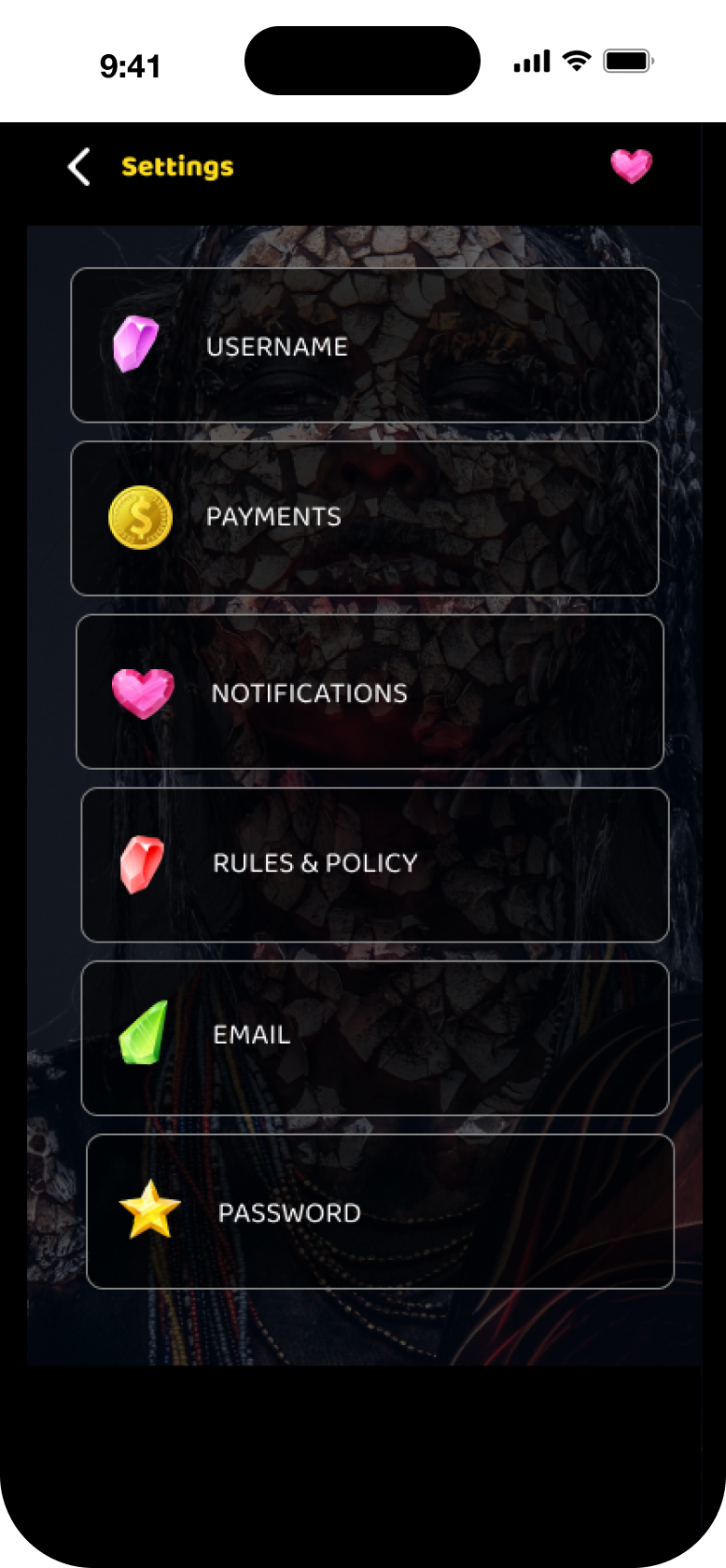Open the heart icon in the top right corner
726x1568 pixels.
(x=631, y=165)
